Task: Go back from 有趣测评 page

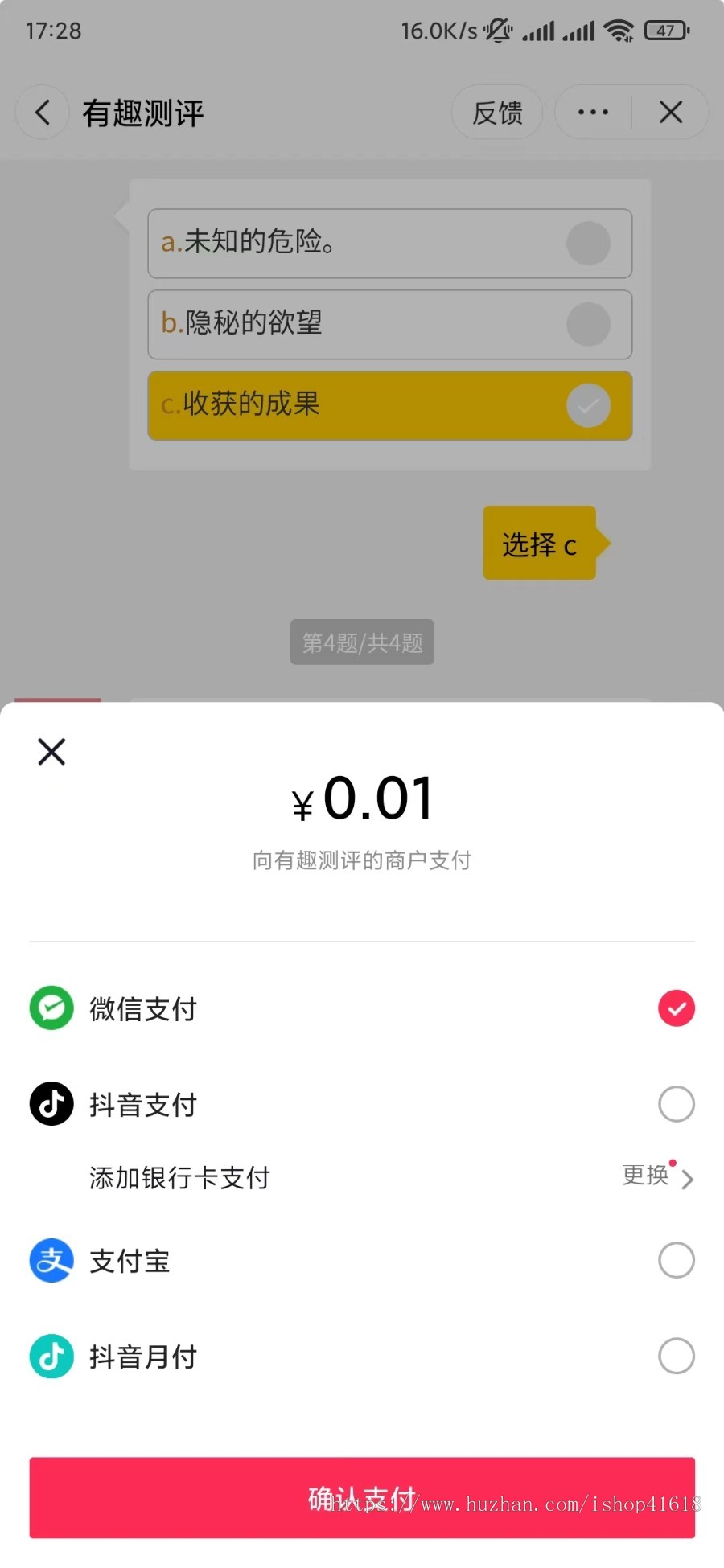Action: tap(43, 113)
